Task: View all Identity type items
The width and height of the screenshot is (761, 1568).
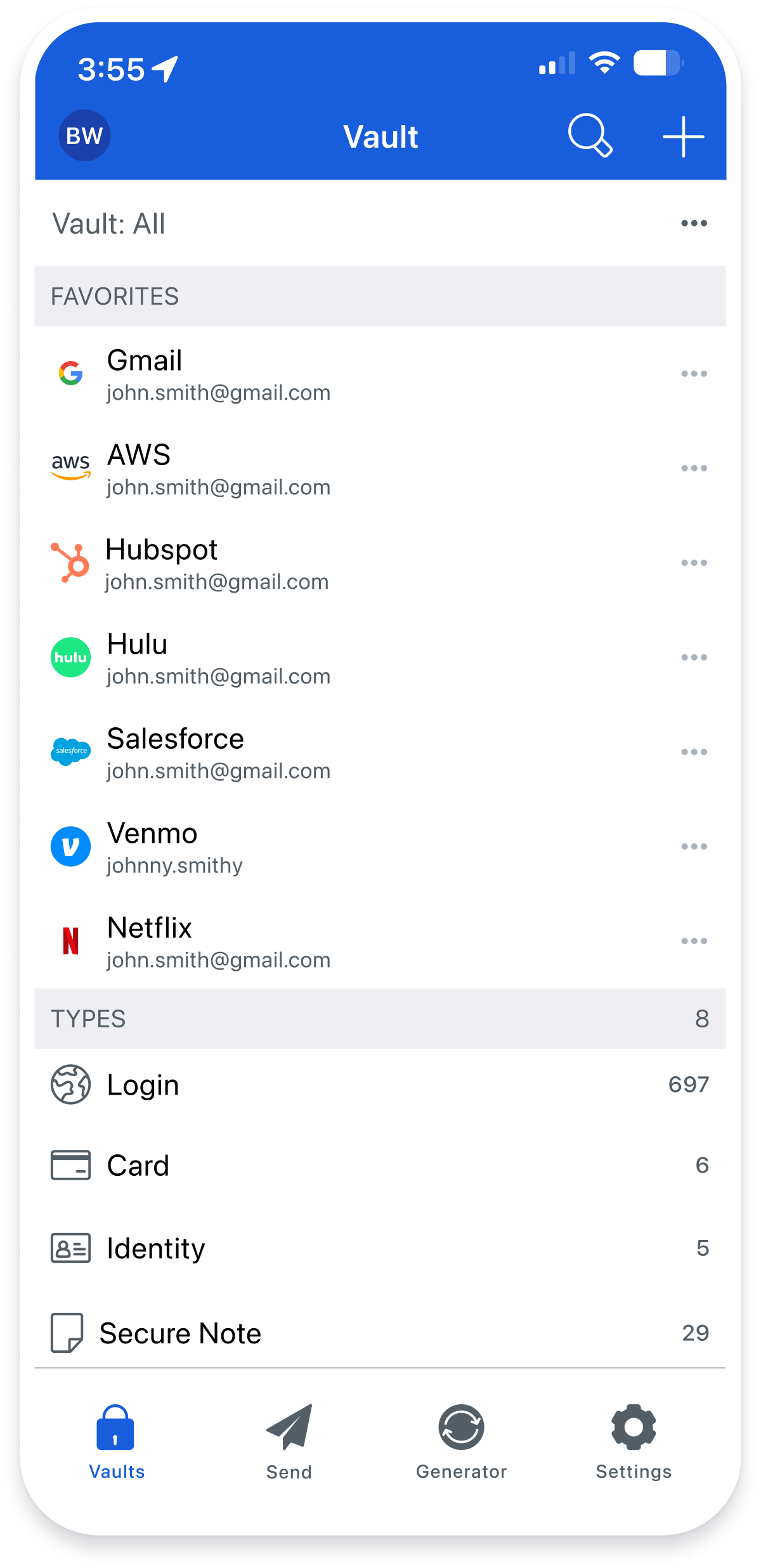Action: (x=379, y=1248)
